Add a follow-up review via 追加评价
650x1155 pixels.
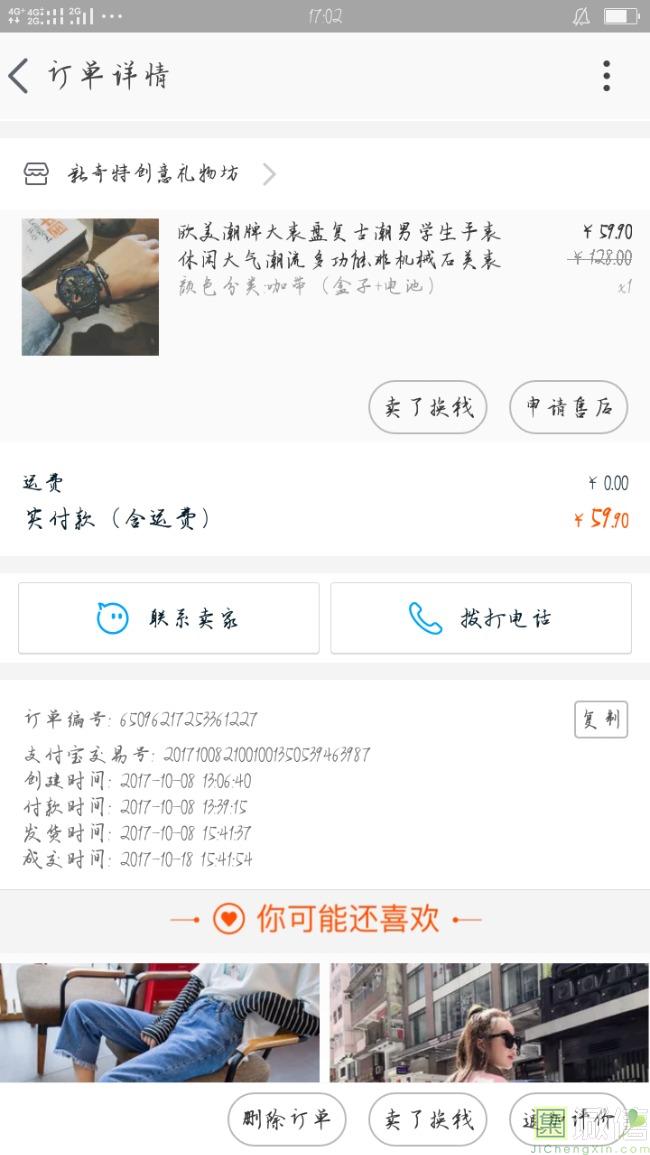(x=568, y=1119)
